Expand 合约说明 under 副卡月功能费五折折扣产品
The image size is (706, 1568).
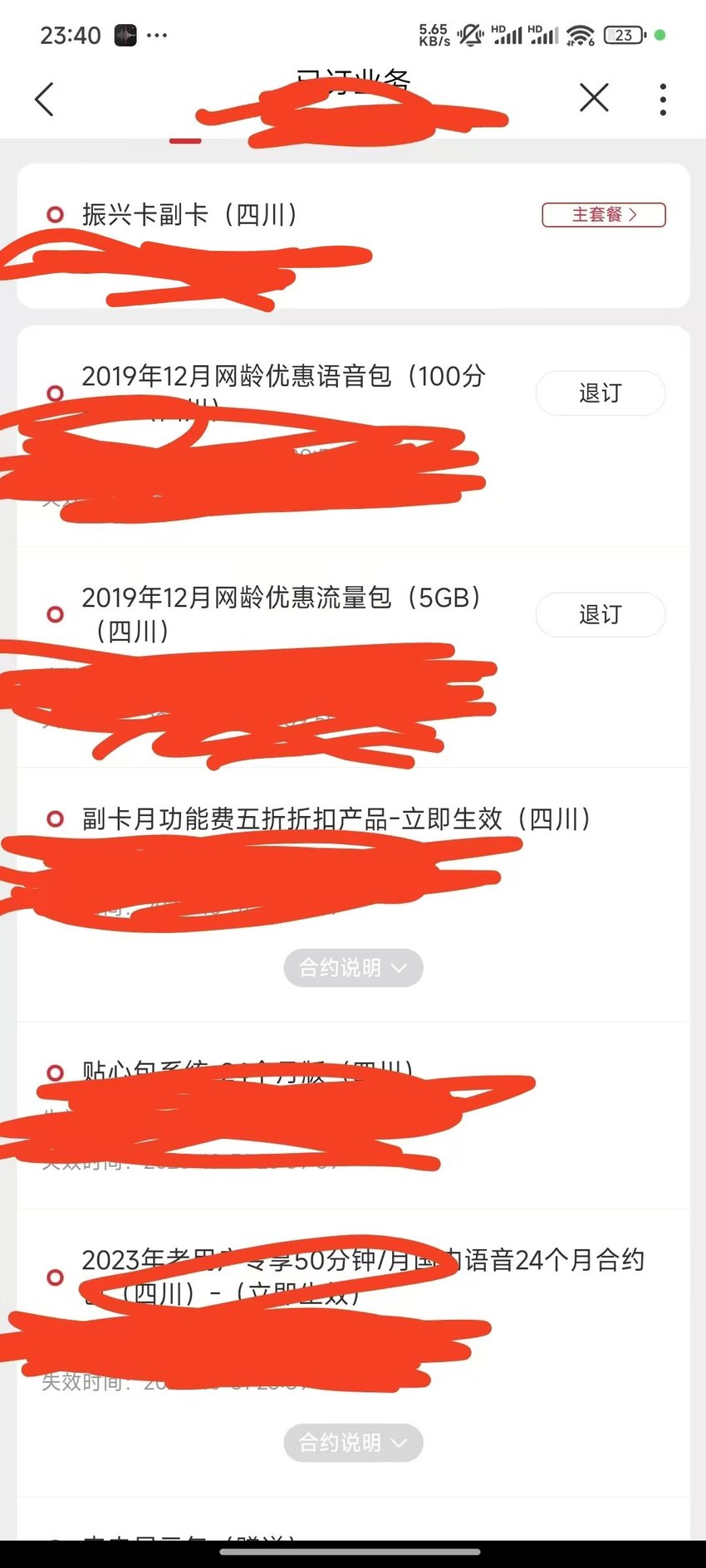click(x=353, y=968)
